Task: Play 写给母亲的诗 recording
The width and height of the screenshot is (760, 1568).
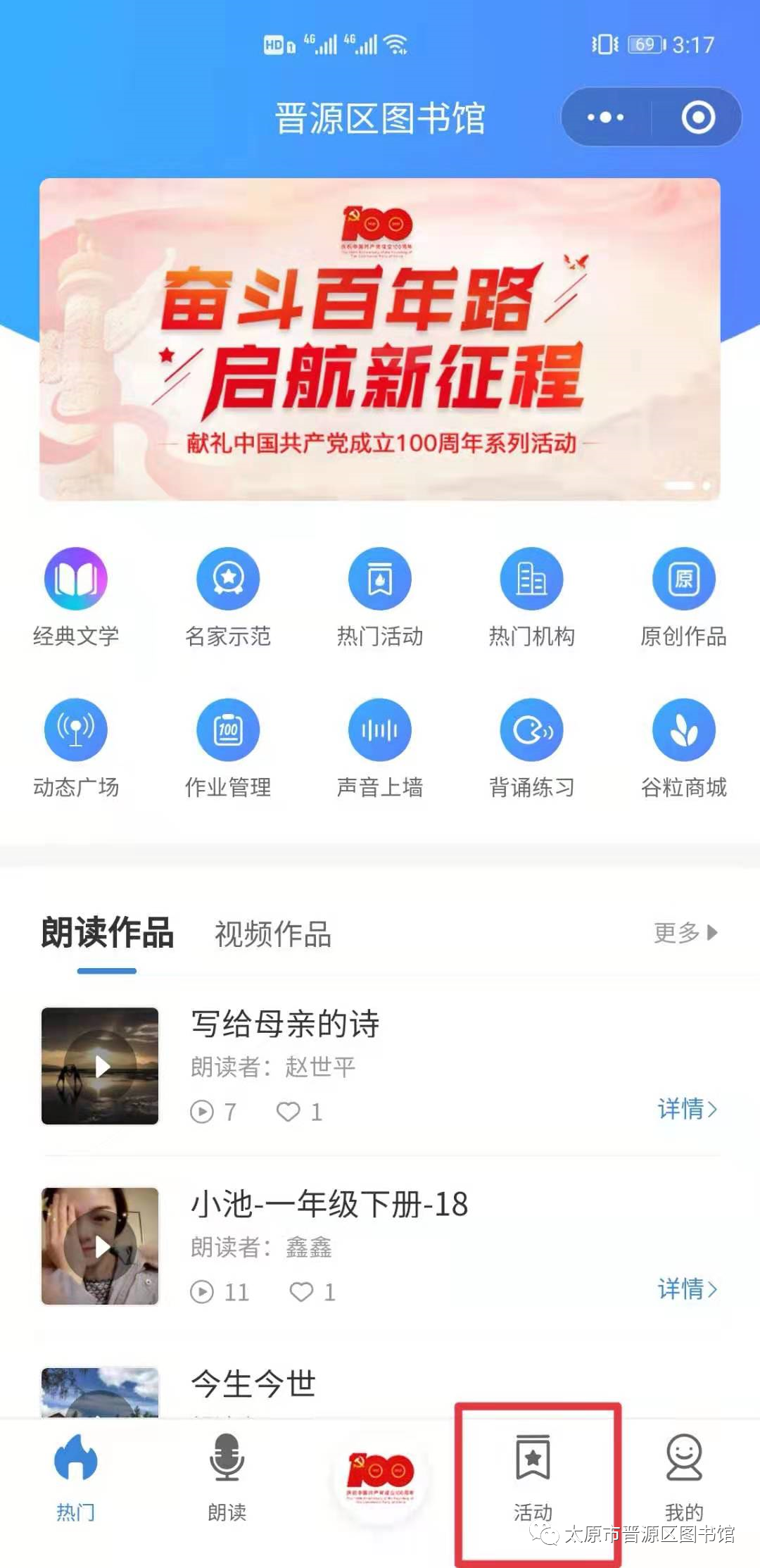Action: click(x=101, y=1066)
